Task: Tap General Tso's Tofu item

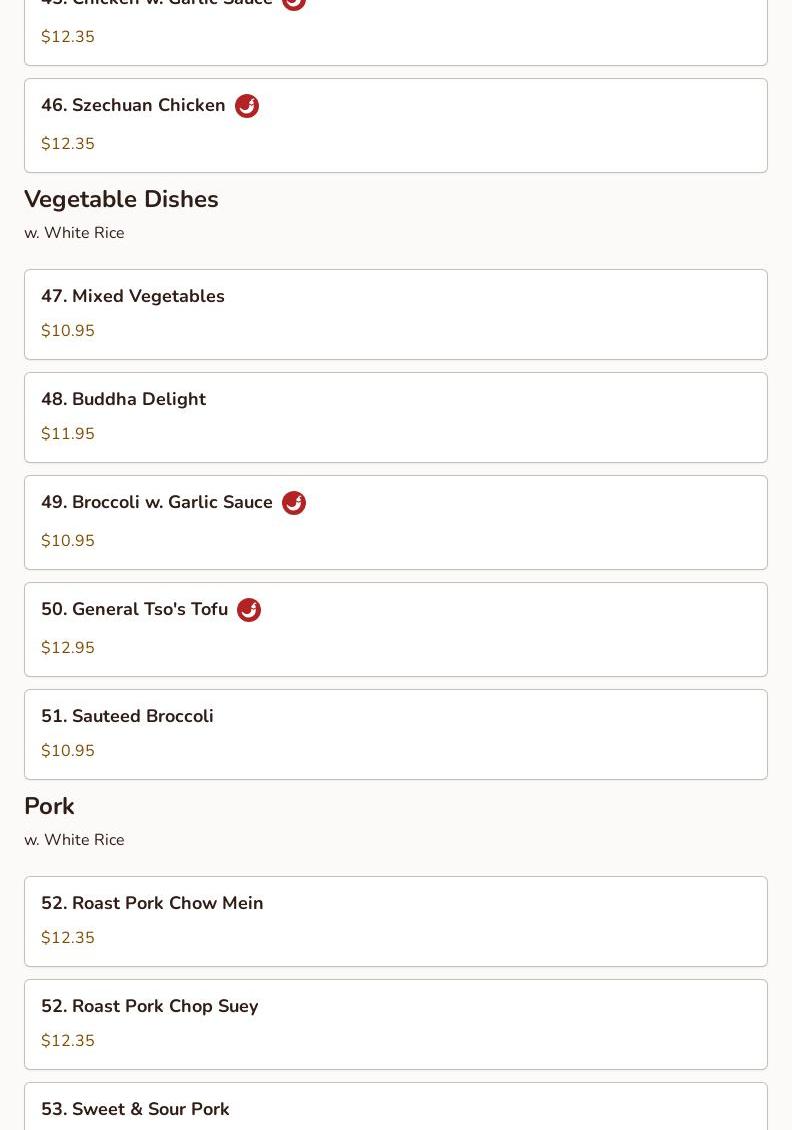Action: tap(396, 629)
